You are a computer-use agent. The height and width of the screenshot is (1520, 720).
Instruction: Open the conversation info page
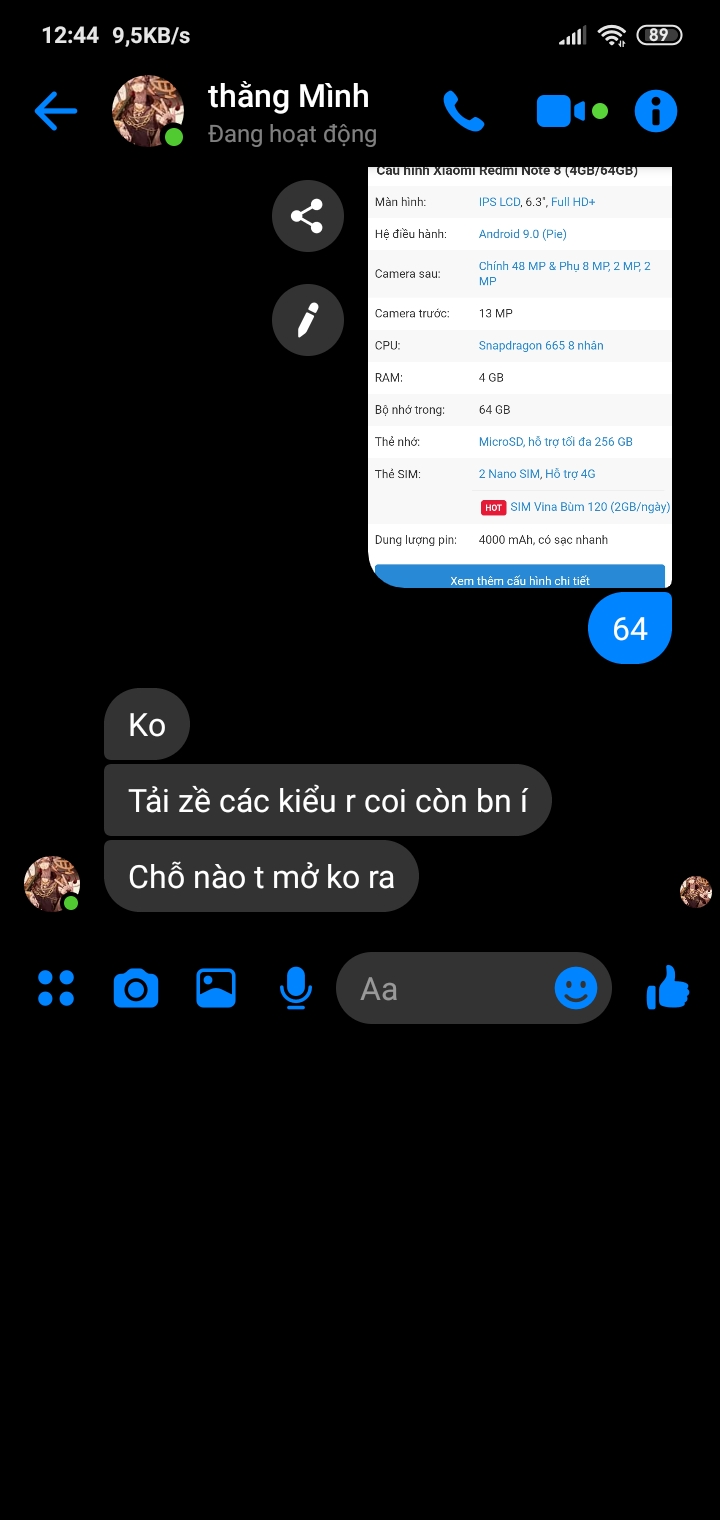coord(656,111)
